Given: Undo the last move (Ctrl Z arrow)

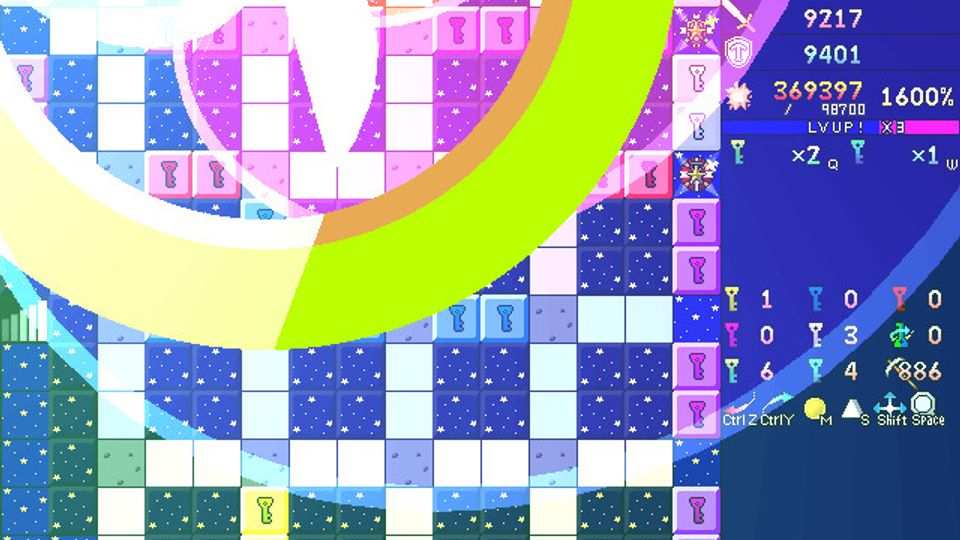Looking at the screenshot, I should coord(738,407).
